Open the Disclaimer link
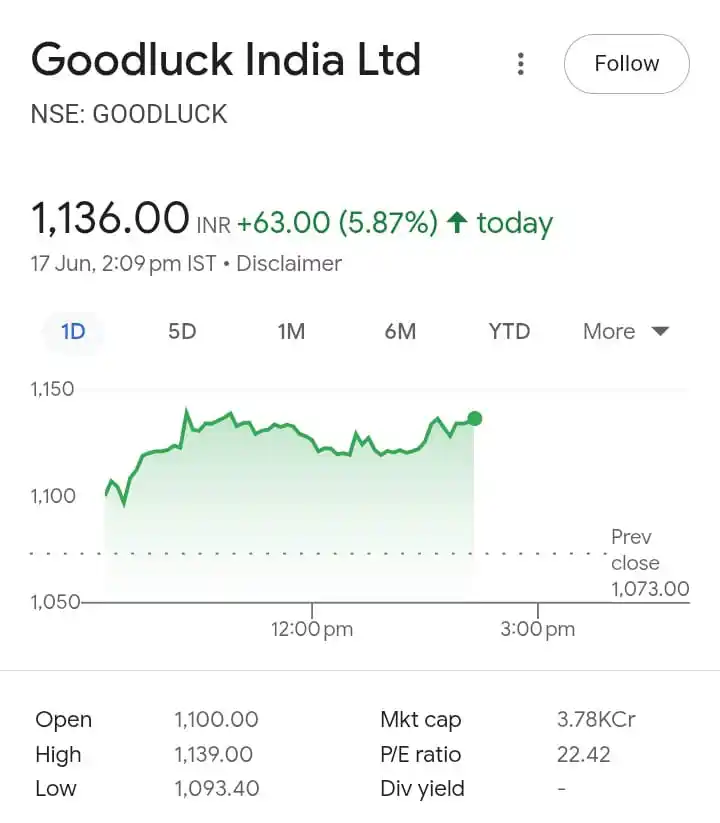This screenshot has height=823, width=720. point(289,264)
